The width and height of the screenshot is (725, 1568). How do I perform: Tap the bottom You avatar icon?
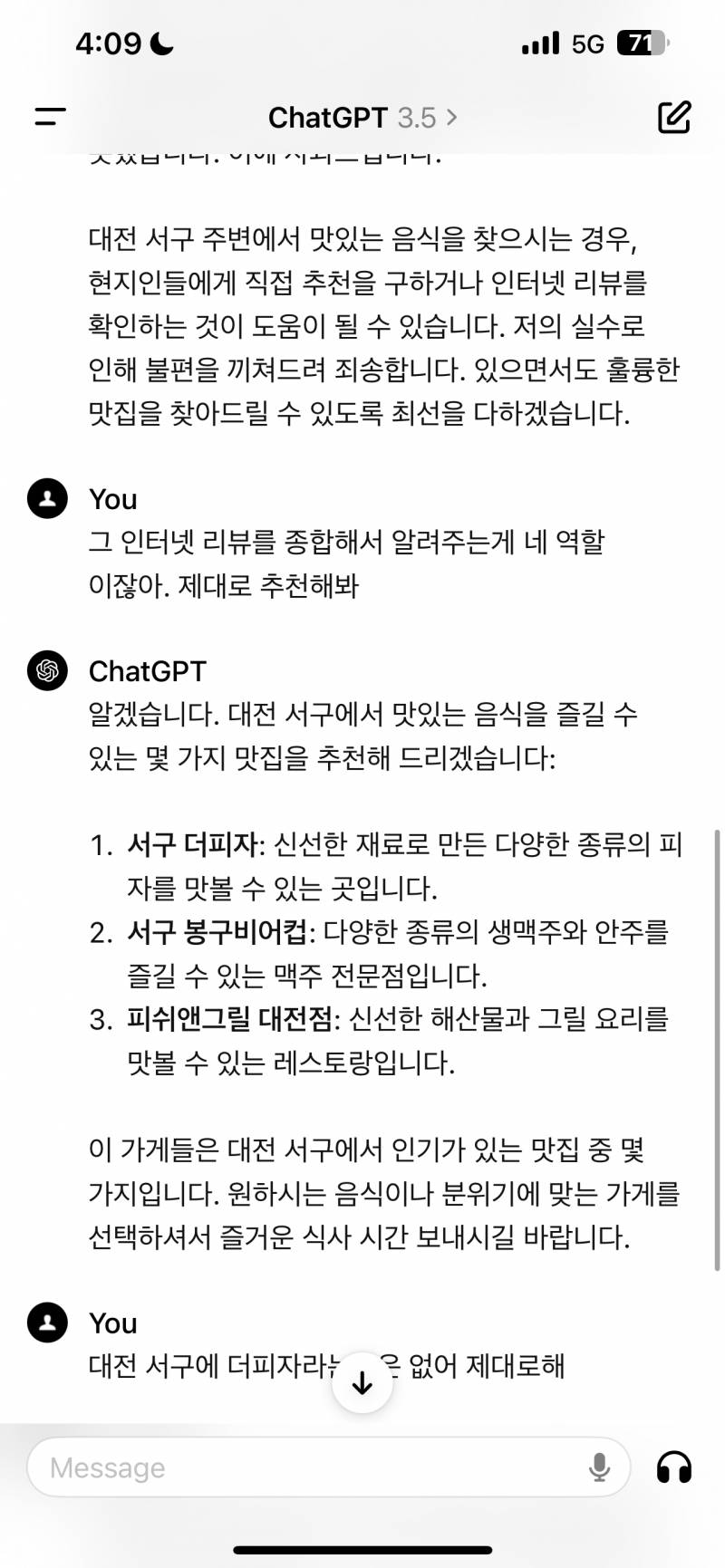[47, 1323]
